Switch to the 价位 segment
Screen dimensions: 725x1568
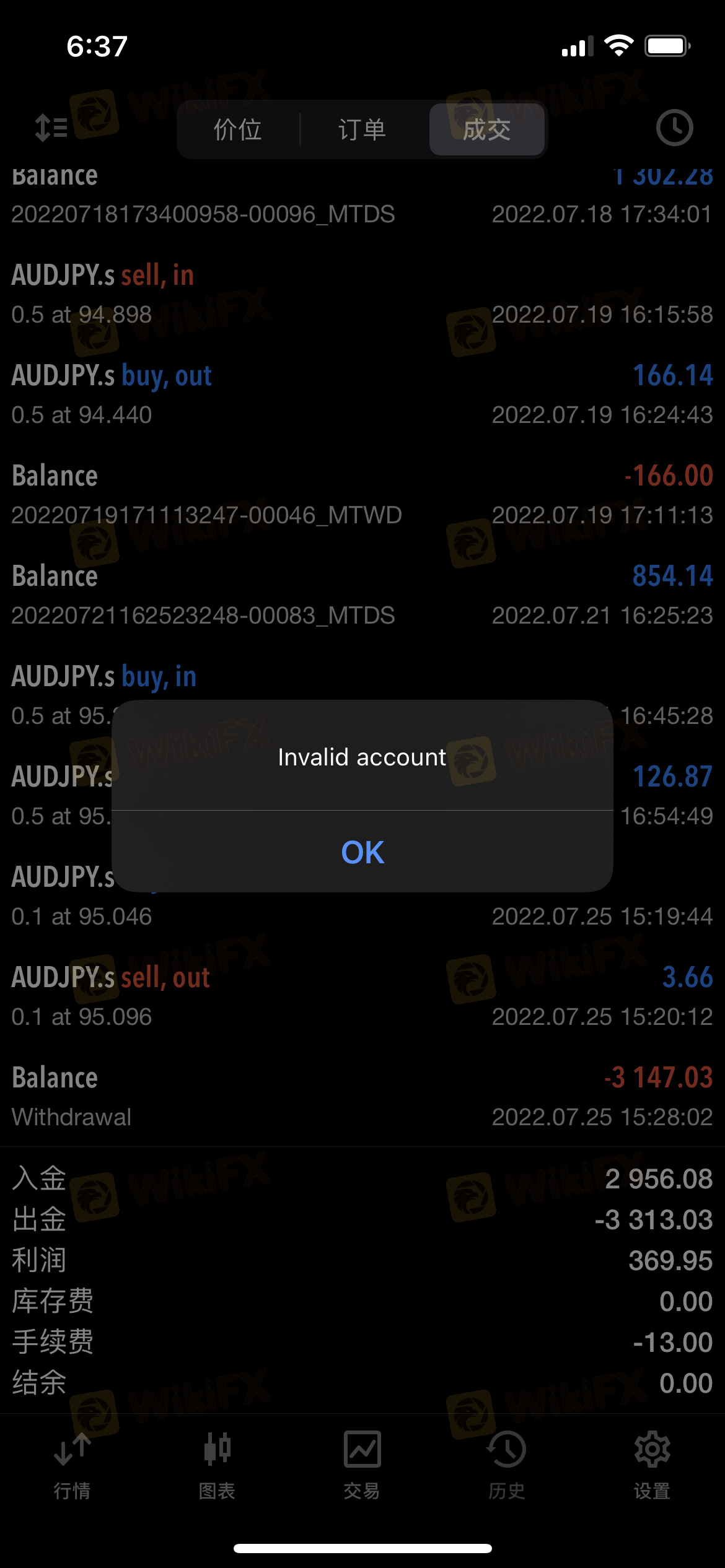(x=238, y=129)
